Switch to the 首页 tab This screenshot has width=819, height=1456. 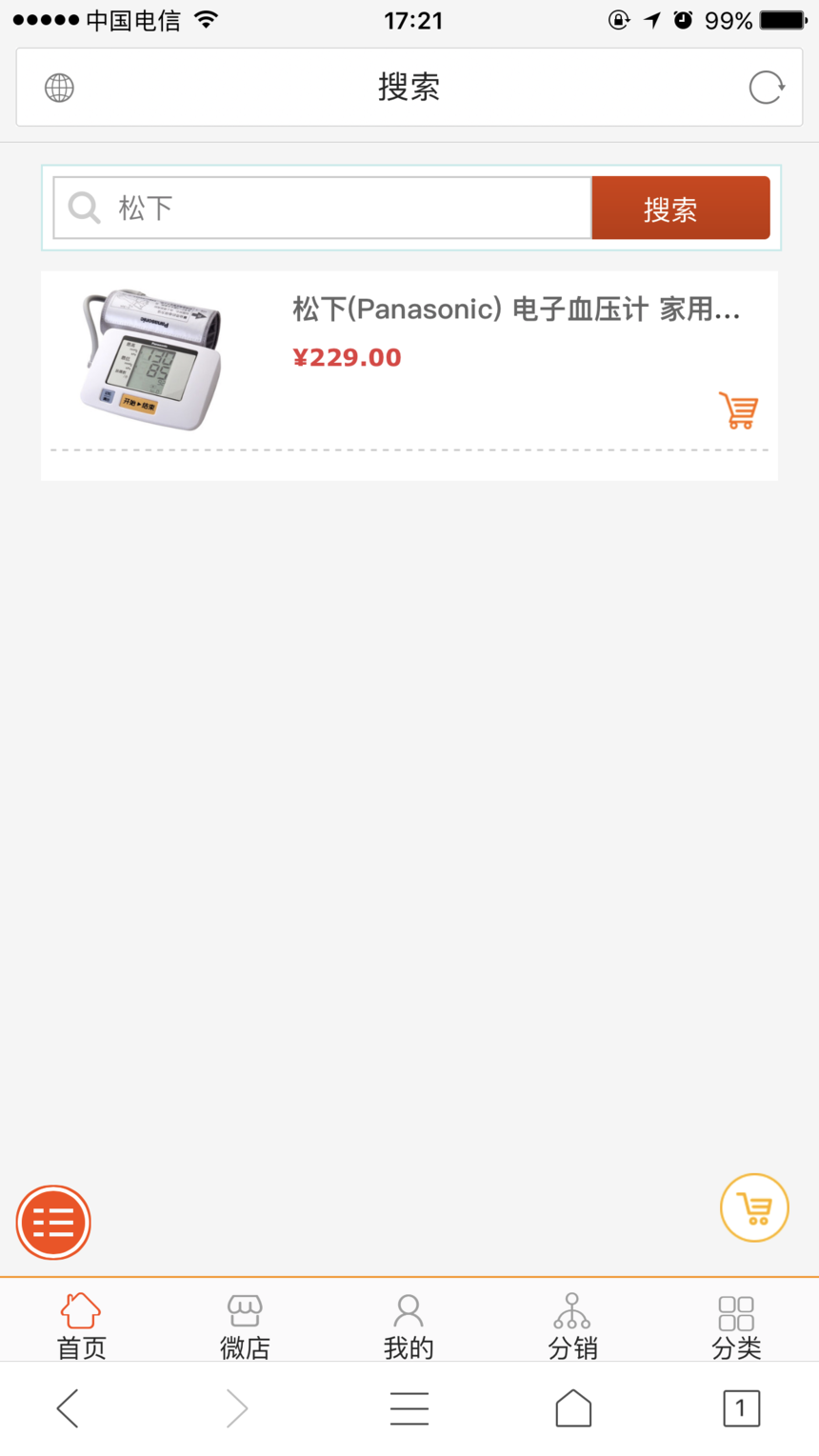tap(81, 1325)
